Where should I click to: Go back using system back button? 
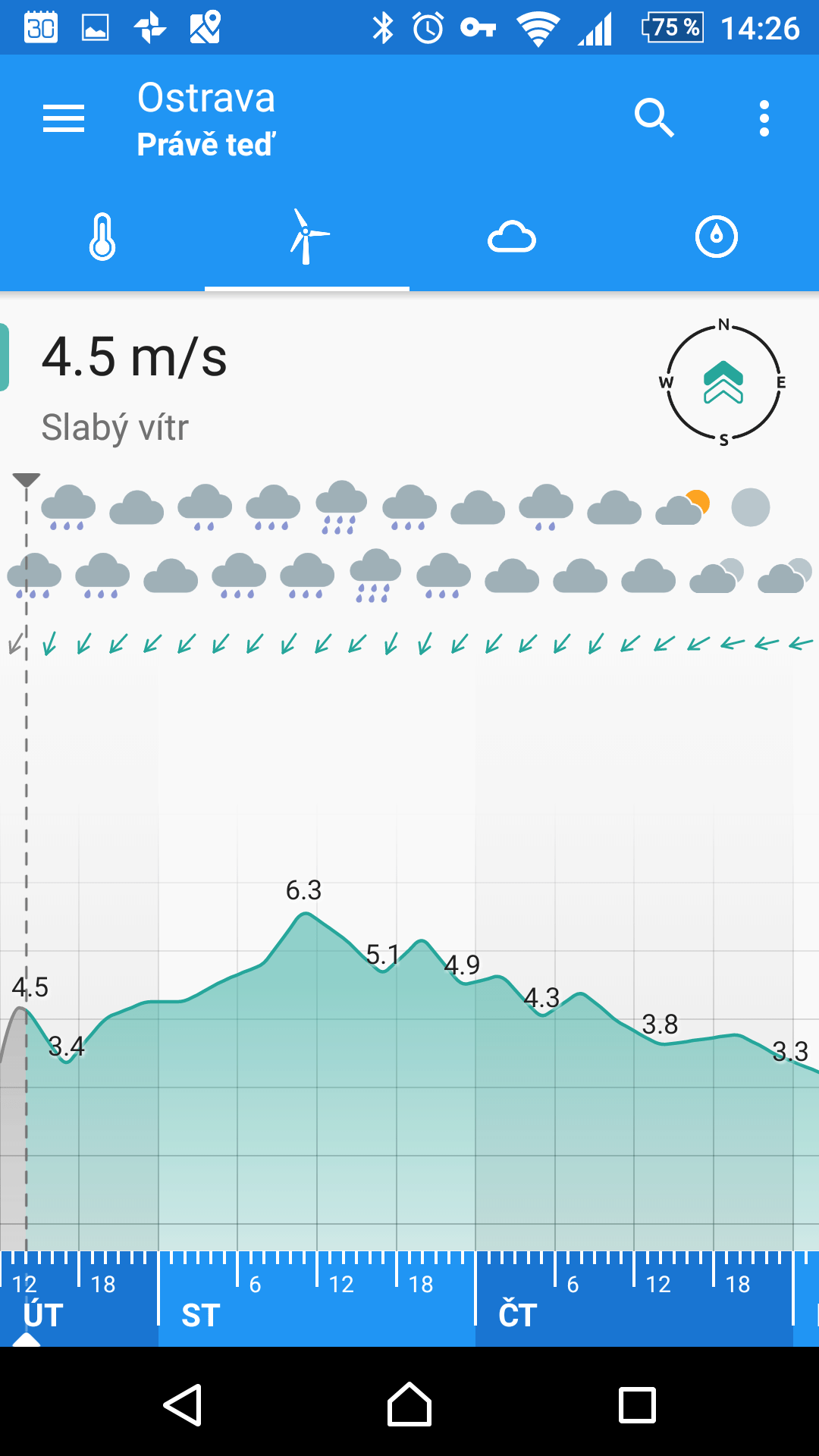[x=183, y=1405]
